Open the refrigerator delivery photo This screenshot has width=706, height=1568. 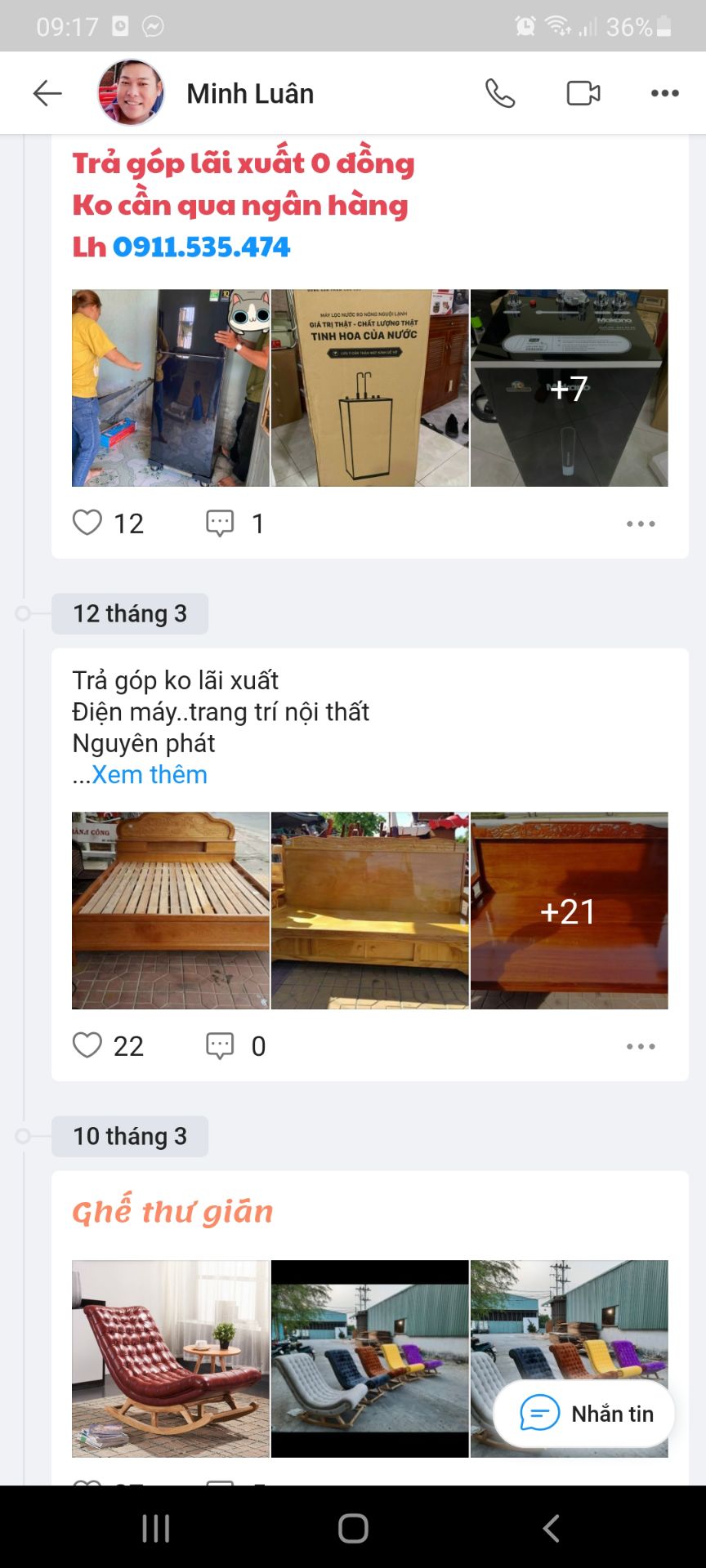[x=171, y=388]
